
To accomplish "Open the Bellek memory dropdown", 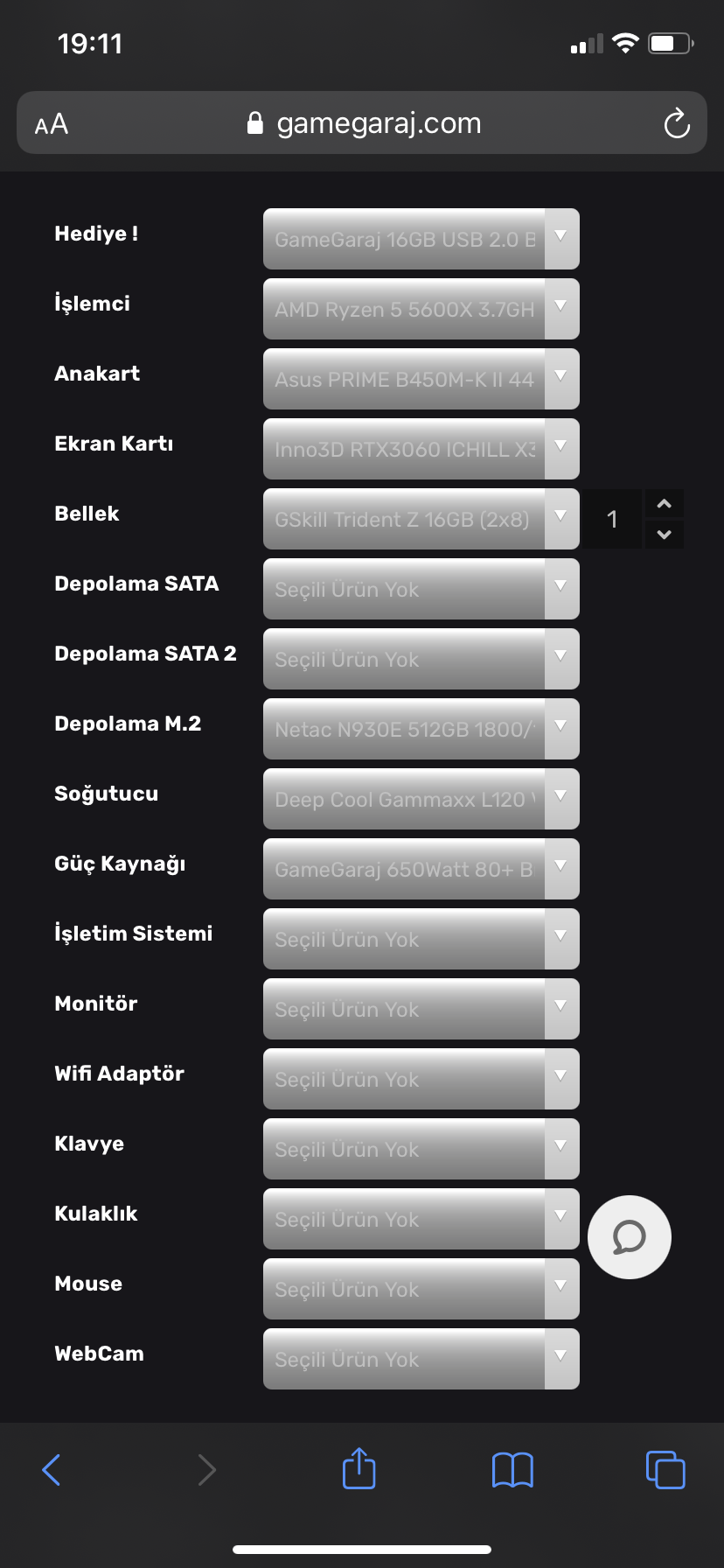I will click(421, 519).
